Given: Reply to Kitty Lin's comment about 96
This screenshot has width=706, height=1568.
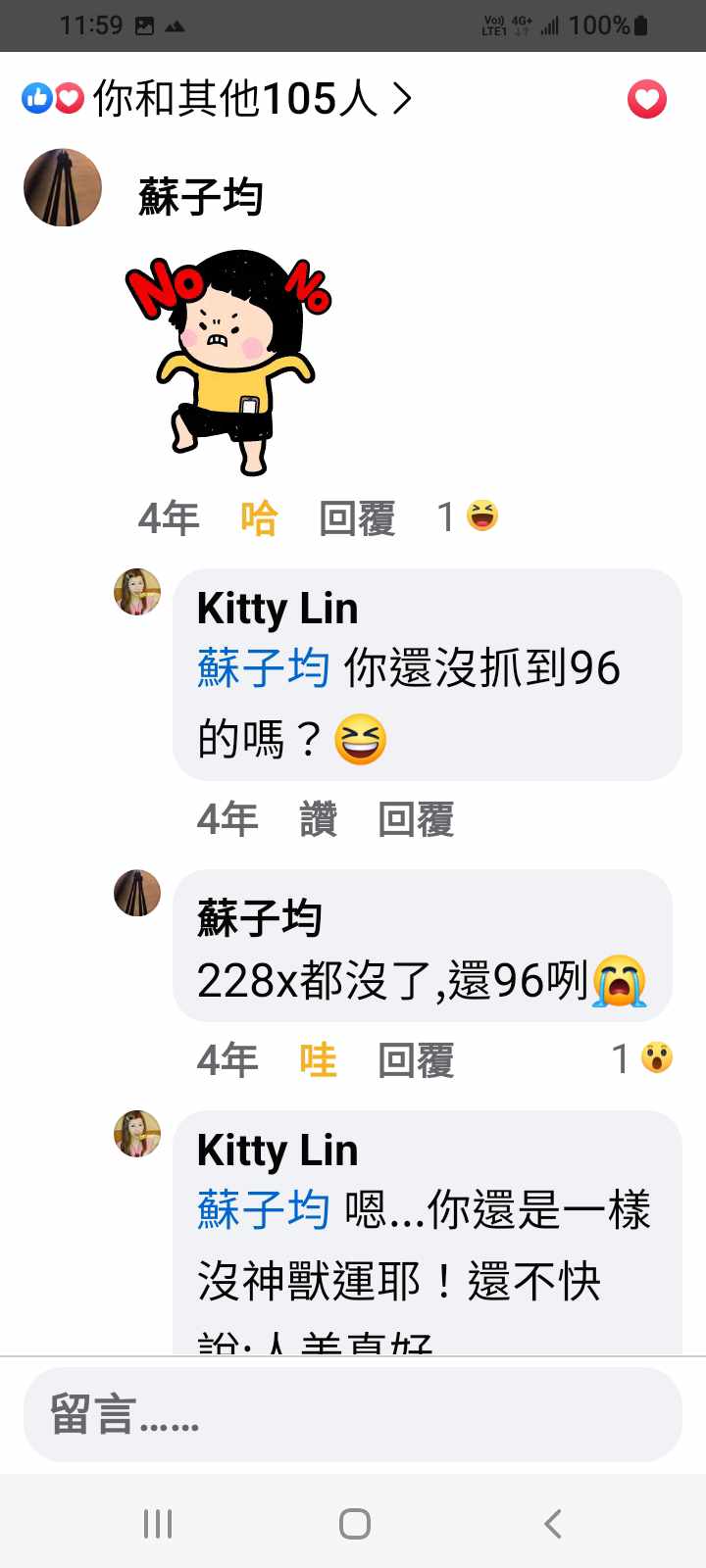Looking at the screenshot, I should pyautogui.click(x=416, y=818).
